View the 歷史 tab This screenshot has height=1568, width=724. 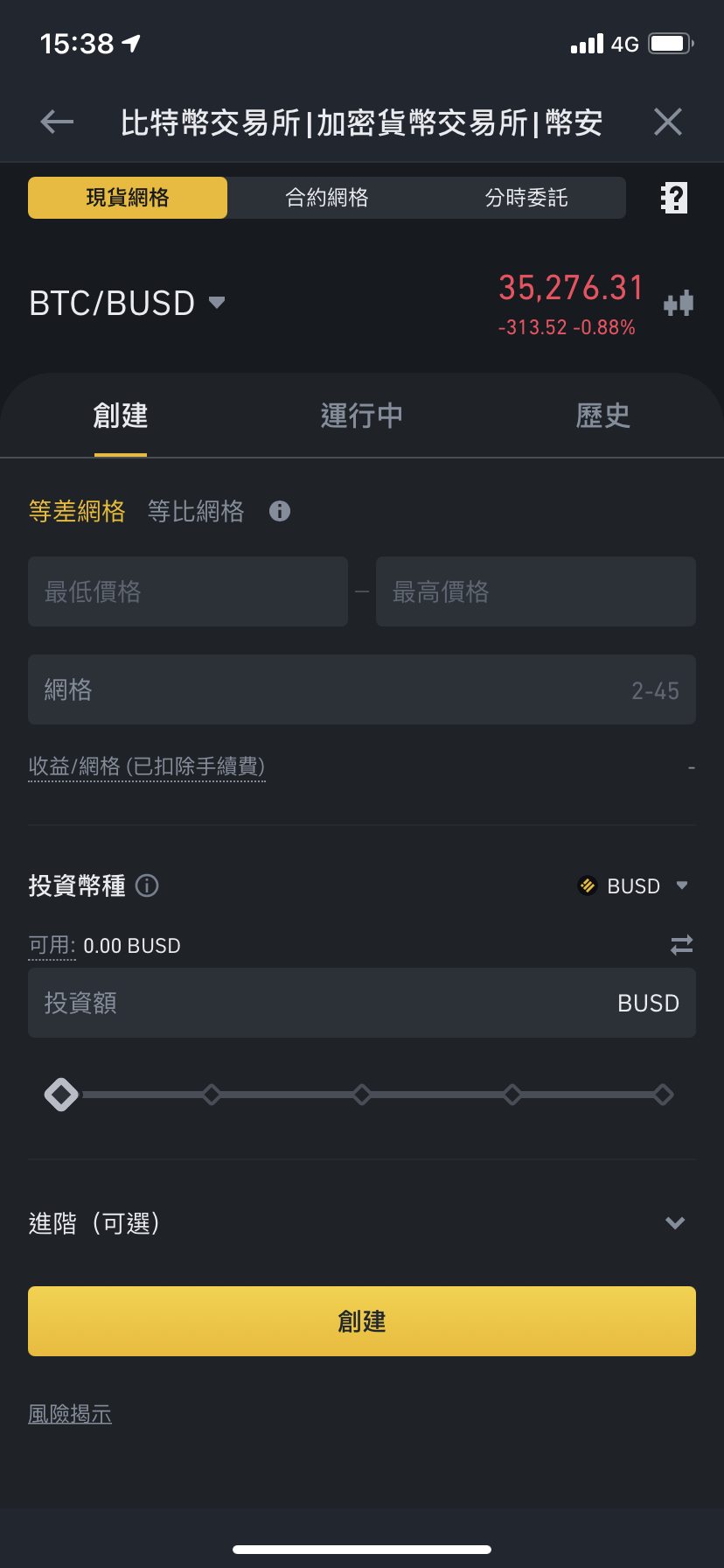pyautogui.click(x=603, y=416)
